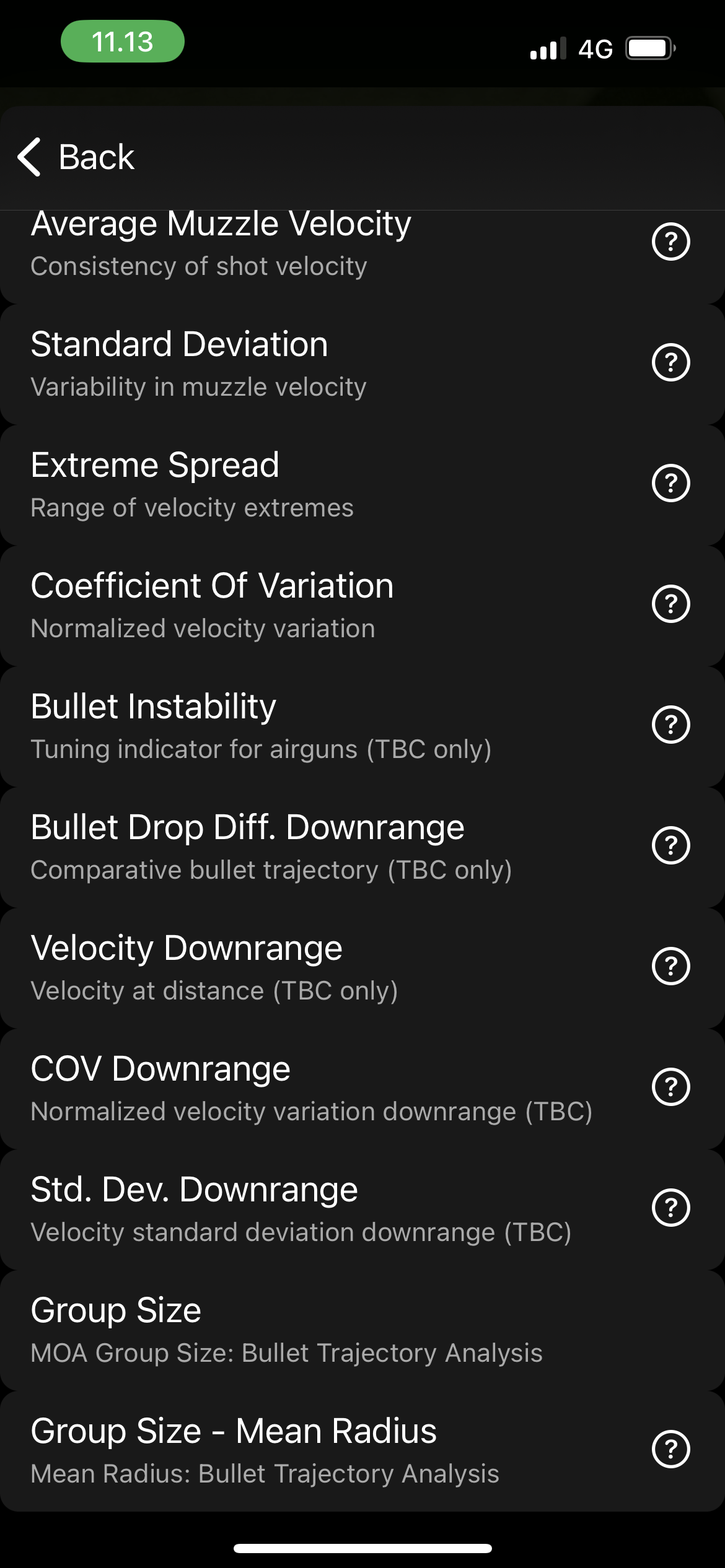Open the COV Downrange row
The height and width of the screenshot is (1568, 725).
point(362,1089)
